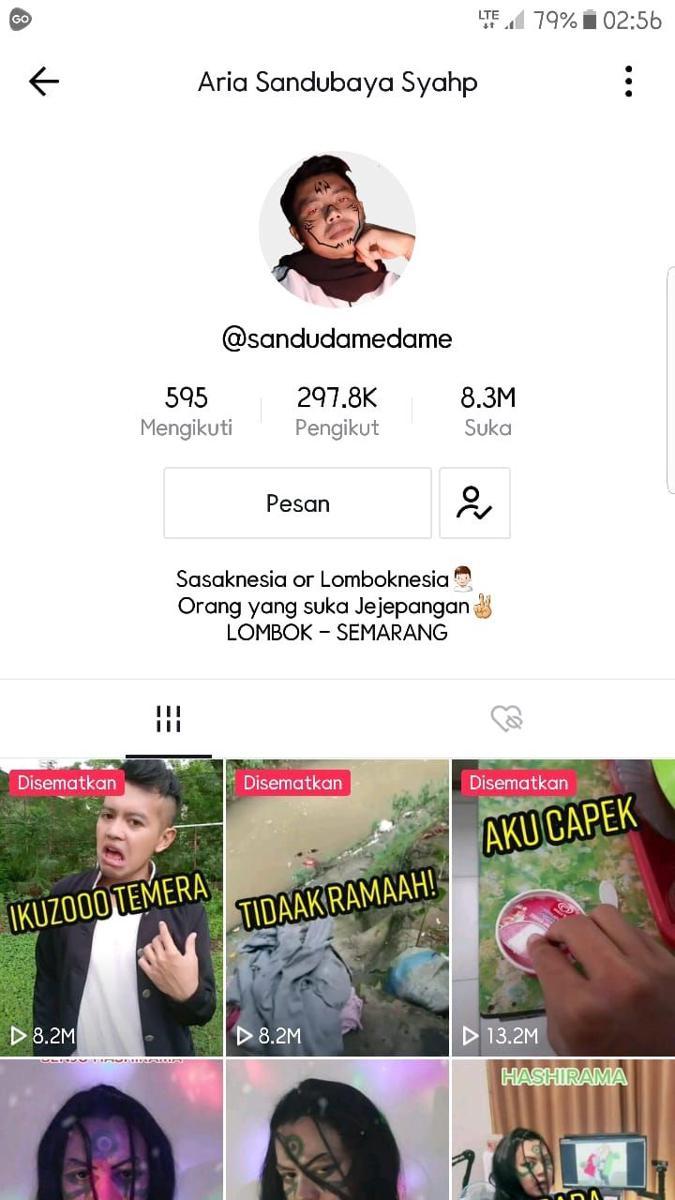Open pinned video IKUZOOO TEMERA
Viewport: 675px width, 1200px height.
(x=111, y=907)
